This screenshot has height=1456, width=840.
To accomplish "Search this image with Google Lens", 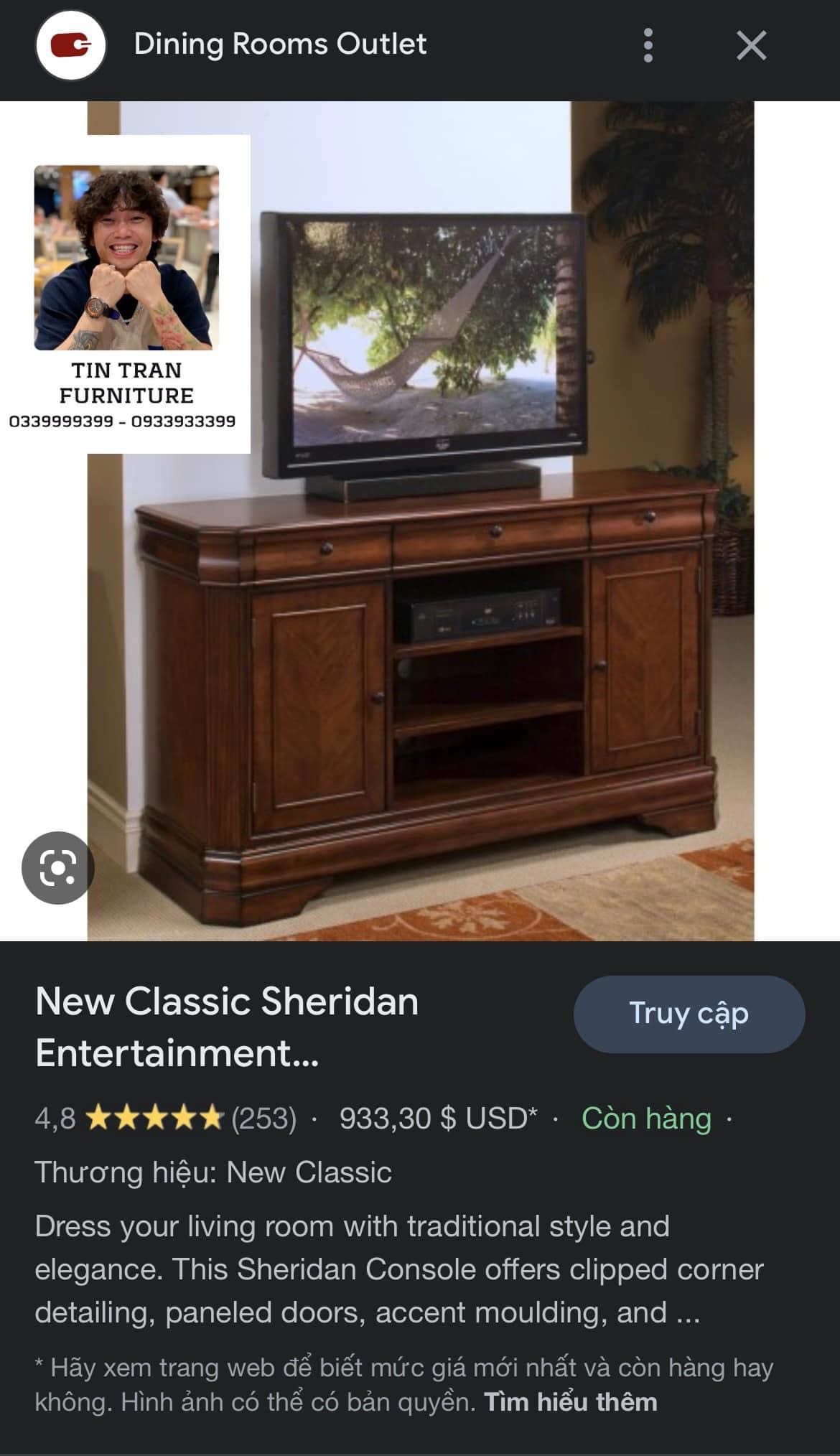I will pyautogui.click(x=58, y=867).
